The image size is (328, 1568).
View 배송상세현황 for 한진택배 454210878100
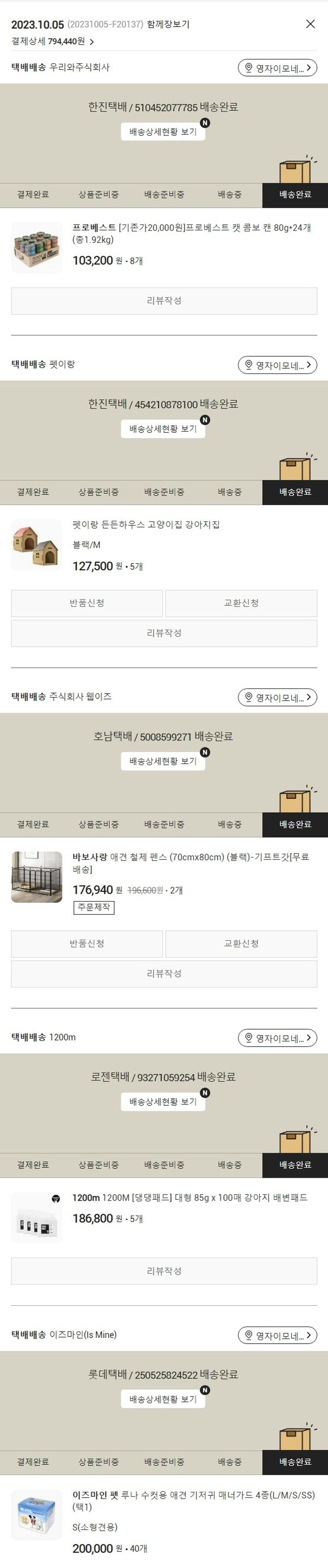[x=163, y=429]
